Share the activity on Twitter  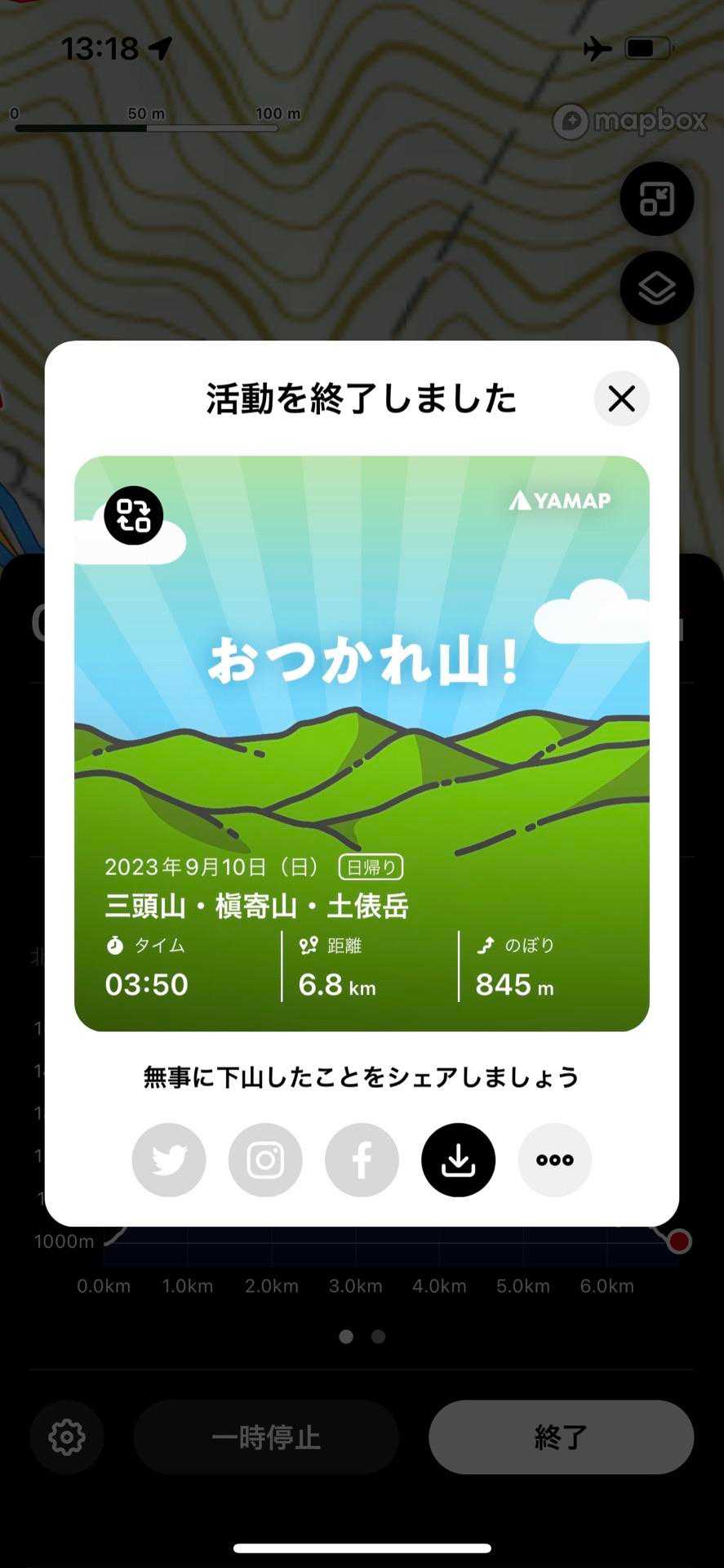tap(169, 1160)
